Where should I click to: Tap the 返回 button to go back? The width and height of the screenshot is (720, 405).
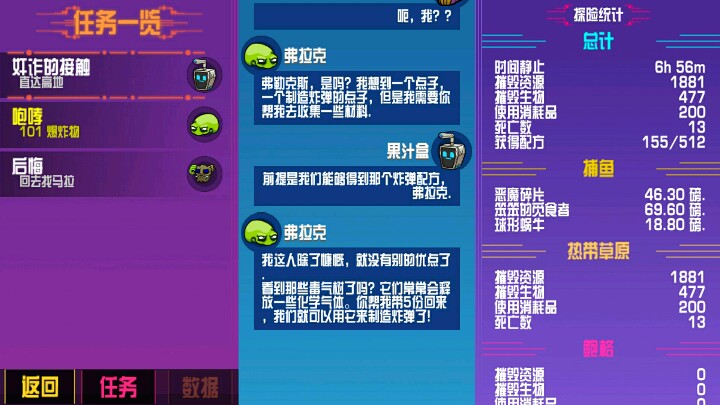tap(39, 387)
